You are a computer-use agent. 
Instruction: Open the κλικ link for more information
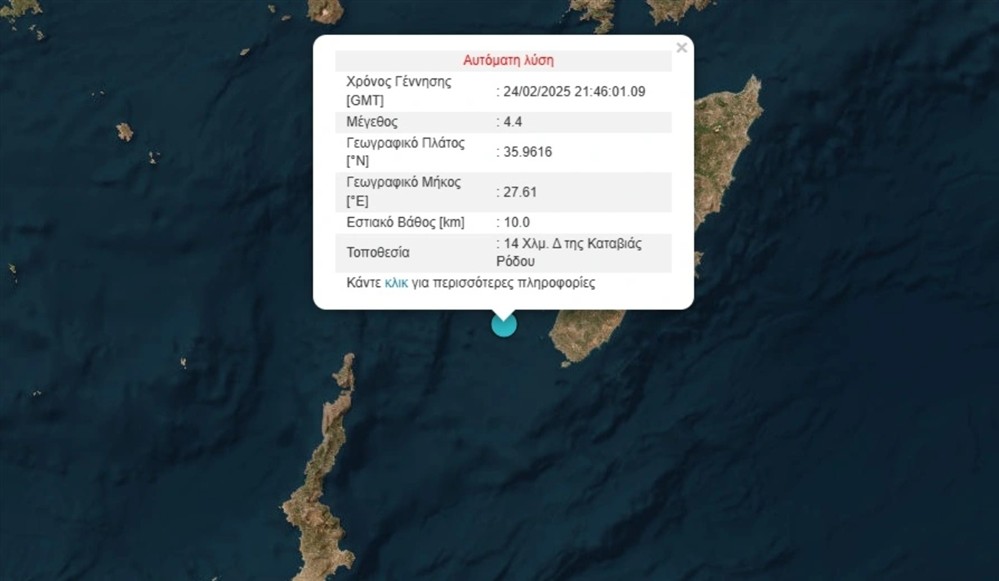tap(396, 283)
